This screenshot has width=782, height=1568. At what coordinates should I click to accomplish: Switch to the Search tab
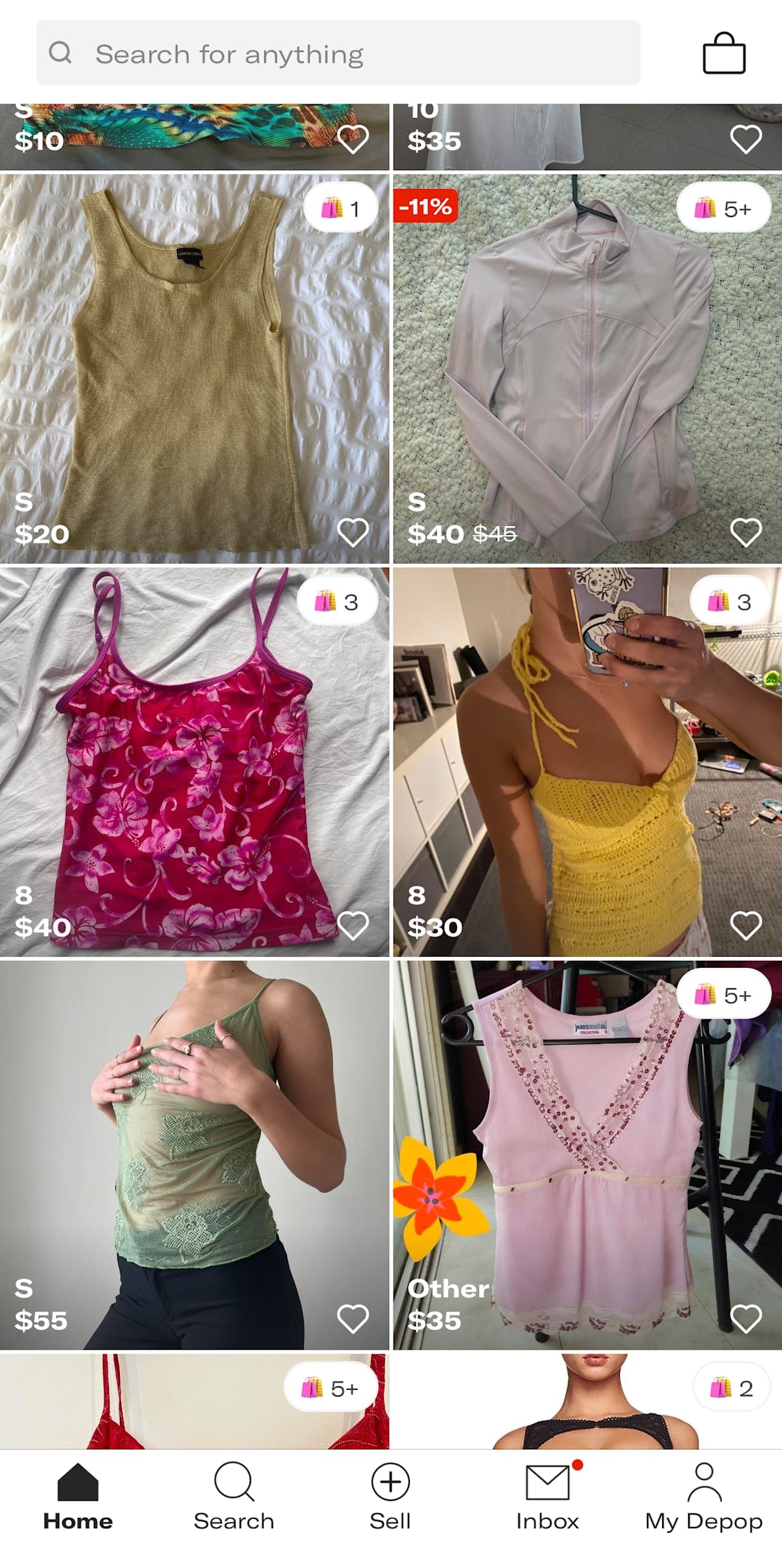234,1496
